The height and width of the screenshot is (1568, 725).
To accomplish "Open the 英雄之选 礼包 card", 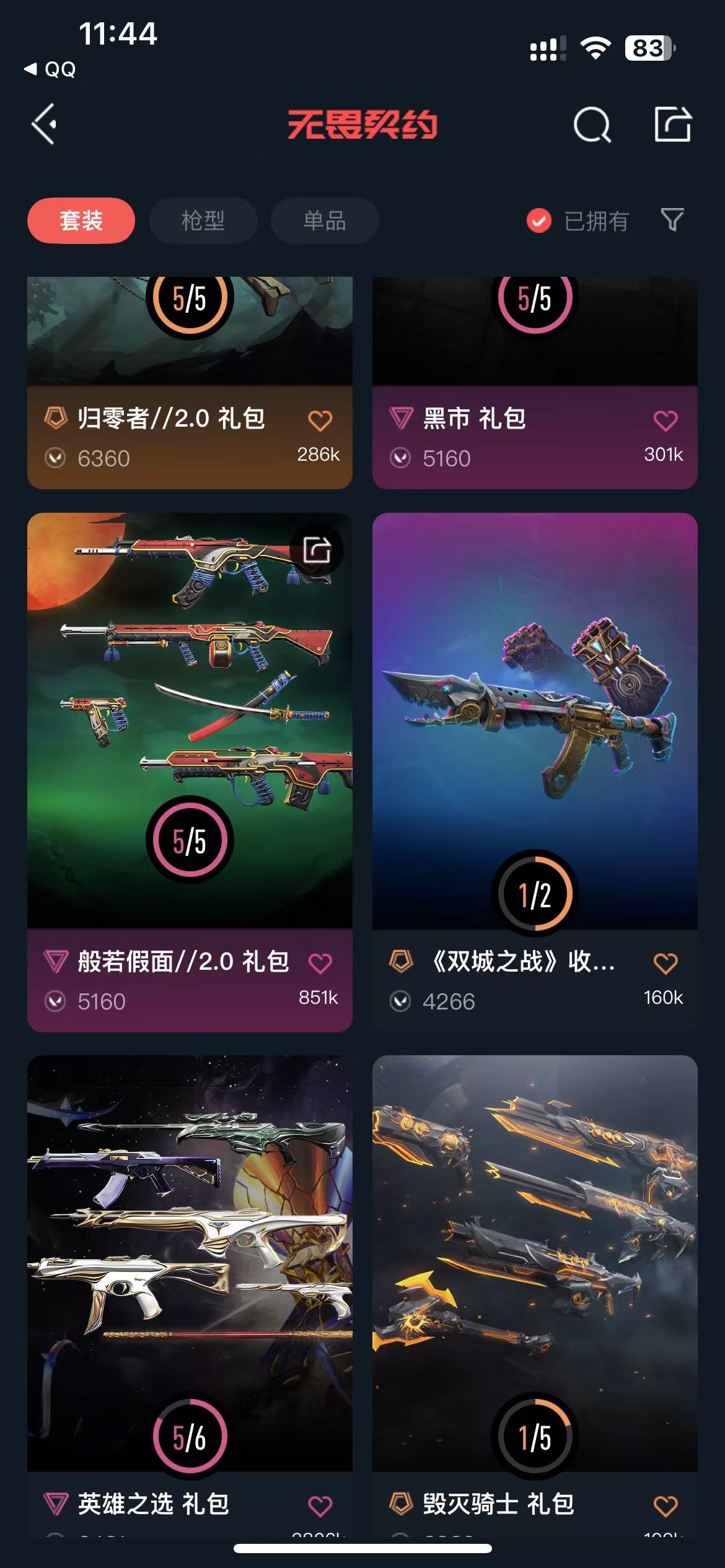I will tap(190, 1263).
